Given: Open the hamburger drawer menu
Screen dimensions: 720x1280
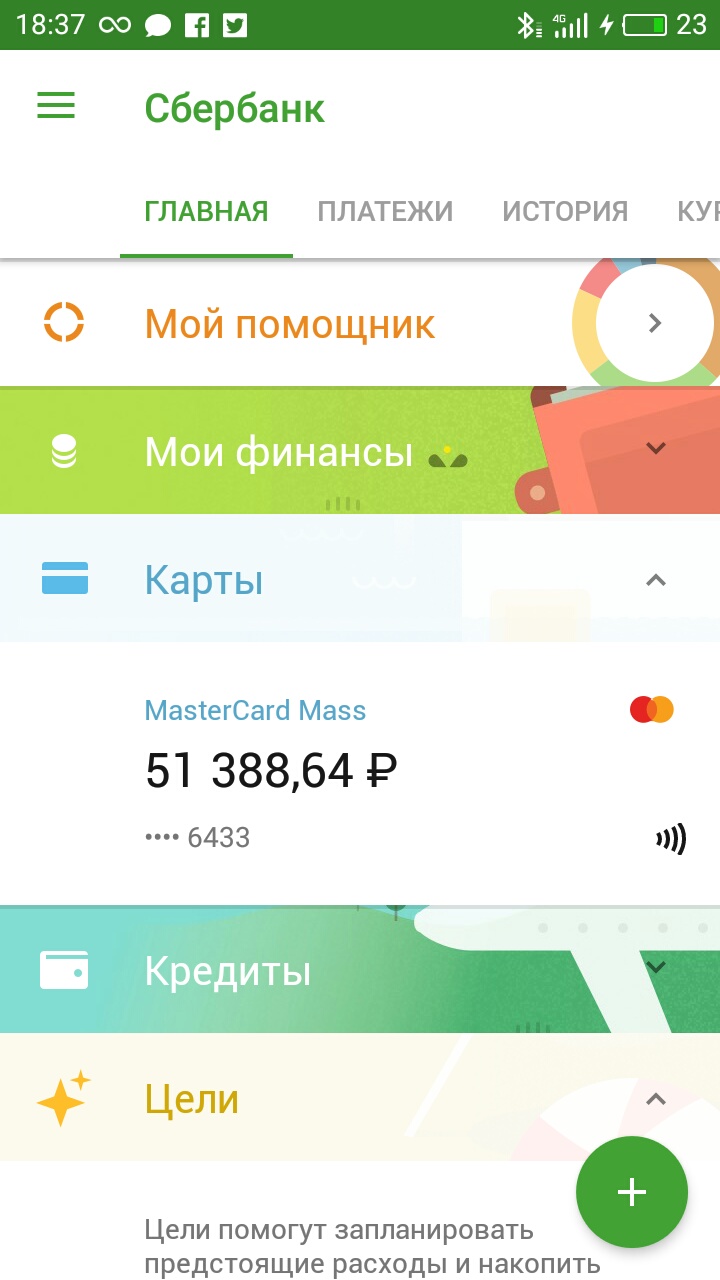Looking at the screenshot, I should point(56,106).
